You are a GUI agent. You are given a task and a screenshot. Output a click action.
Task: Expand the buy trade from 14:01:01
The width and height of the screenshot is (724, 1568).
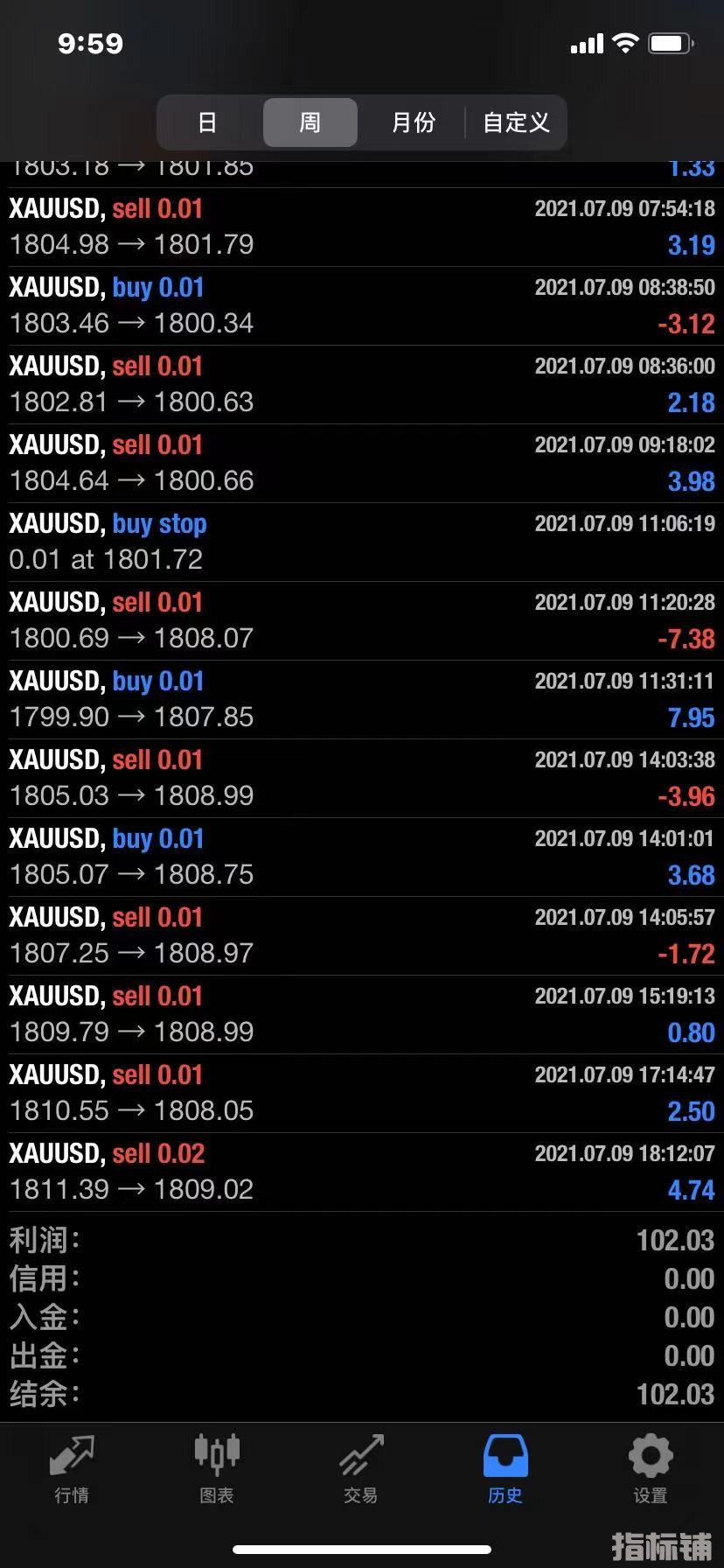362,857
